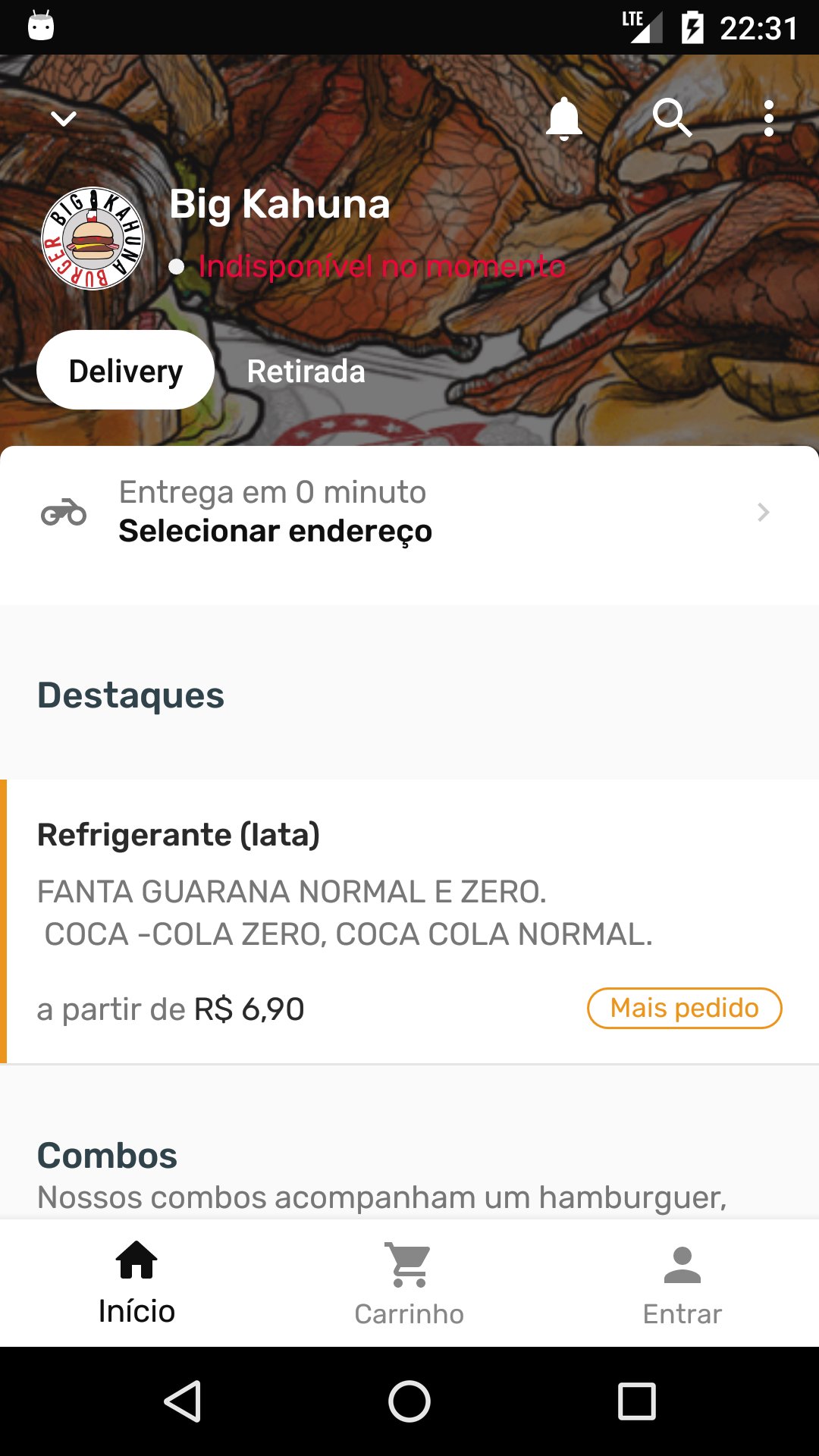Screen dimensions: 819x1456
Task: Open the Entrar login tab
Action: click(682, 1283)
